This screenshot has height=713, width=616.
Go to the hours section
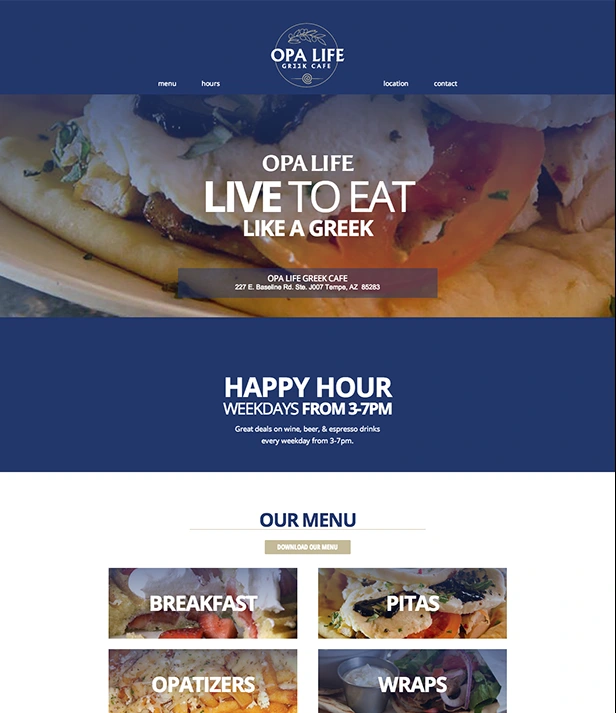210,84
